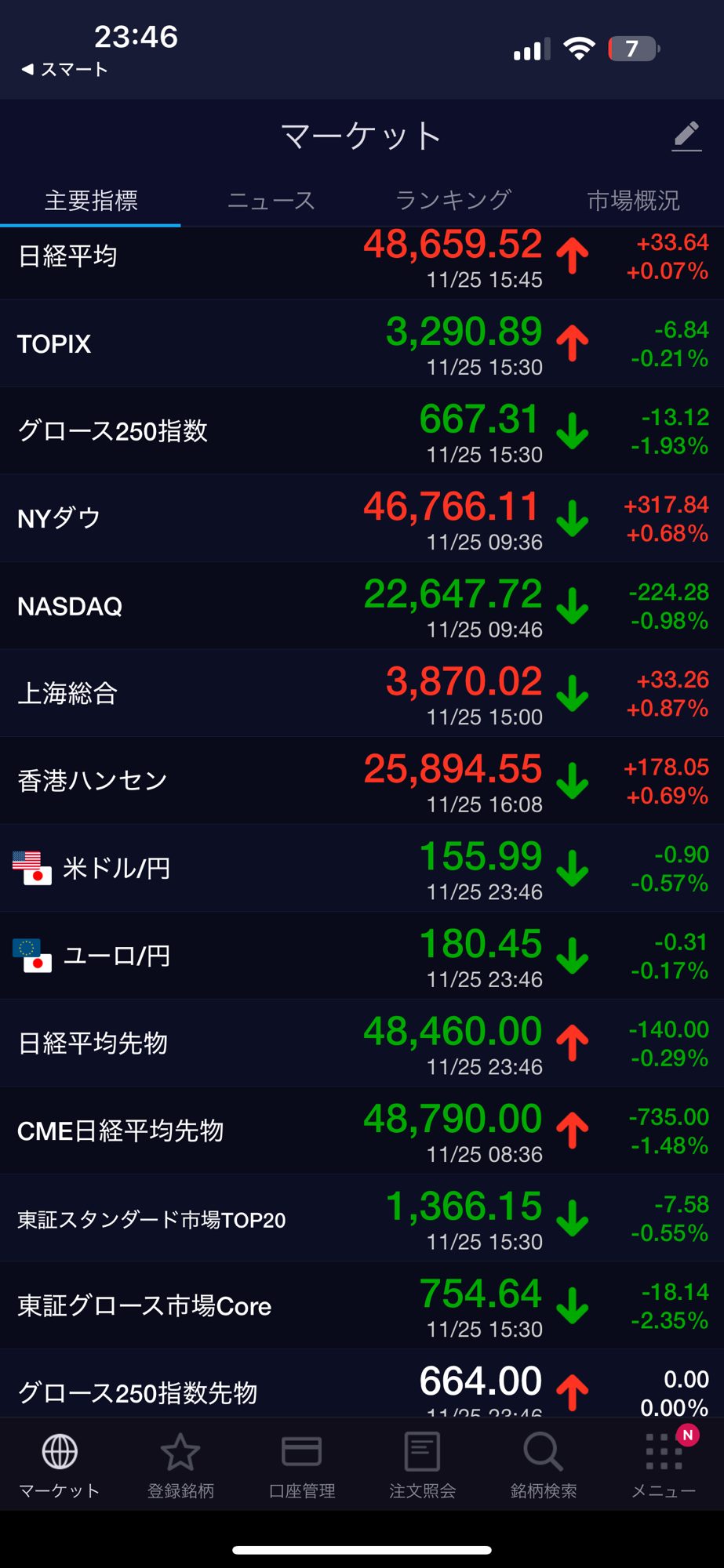The width and height of the screenshot is (724, 1568).
Task: View the 上海総合 index
Action: pyautogui.click(x=362, y=694)
